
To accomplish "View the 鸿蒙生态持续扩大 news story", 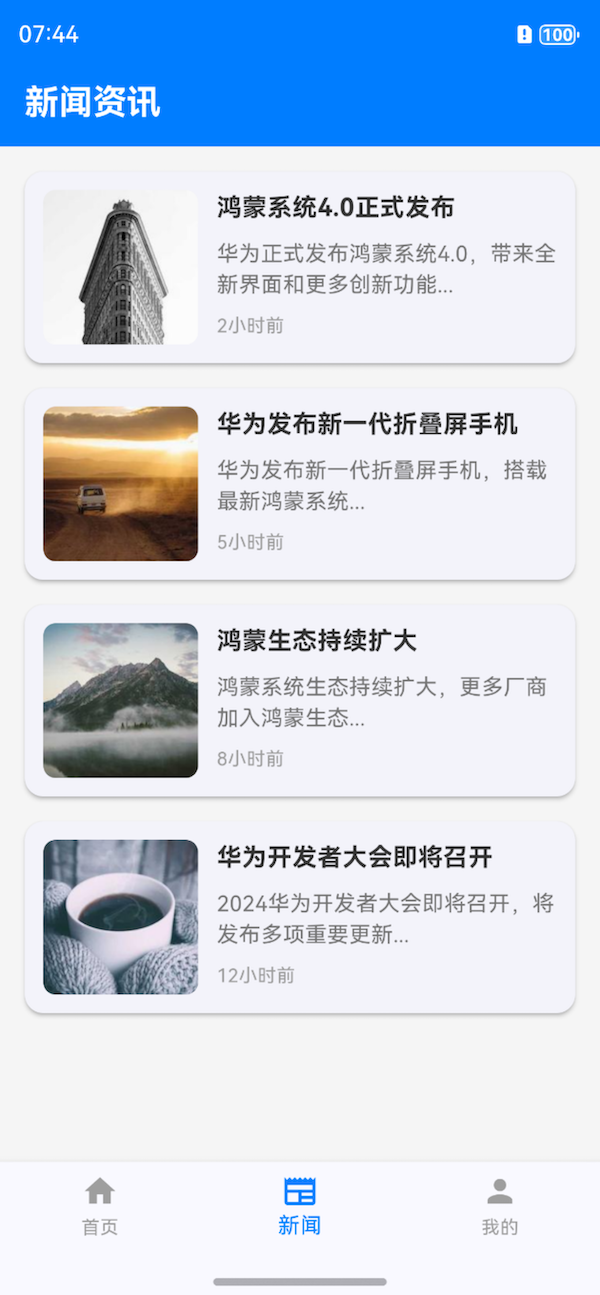I will pyautogui.click(x=300, y=700).
